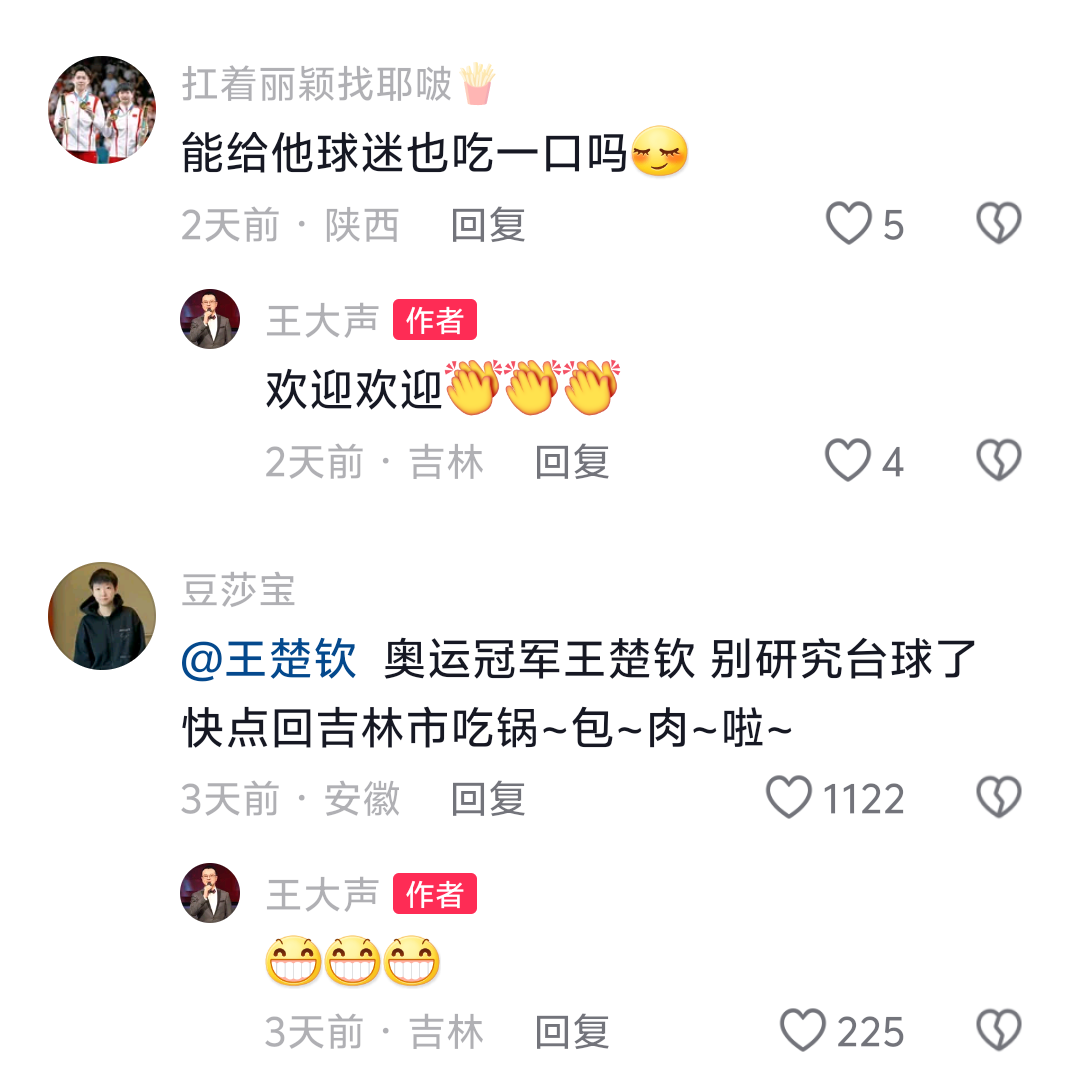Dislike 王大声's 欢迎欢迎 reply
The height and width of the screenshot is (1092, 1080).
point(998,461)
